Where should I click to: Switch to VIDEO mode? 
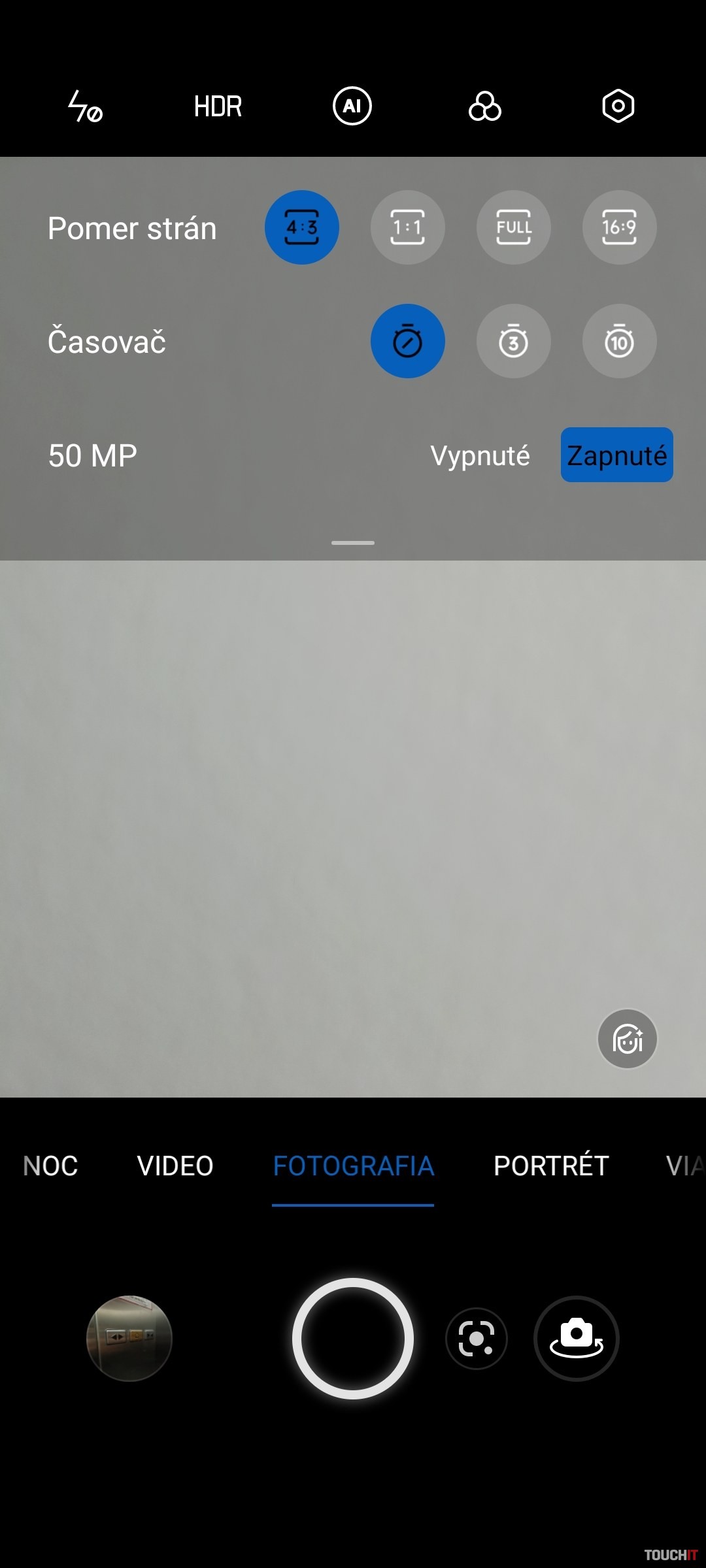[175, 1166]
